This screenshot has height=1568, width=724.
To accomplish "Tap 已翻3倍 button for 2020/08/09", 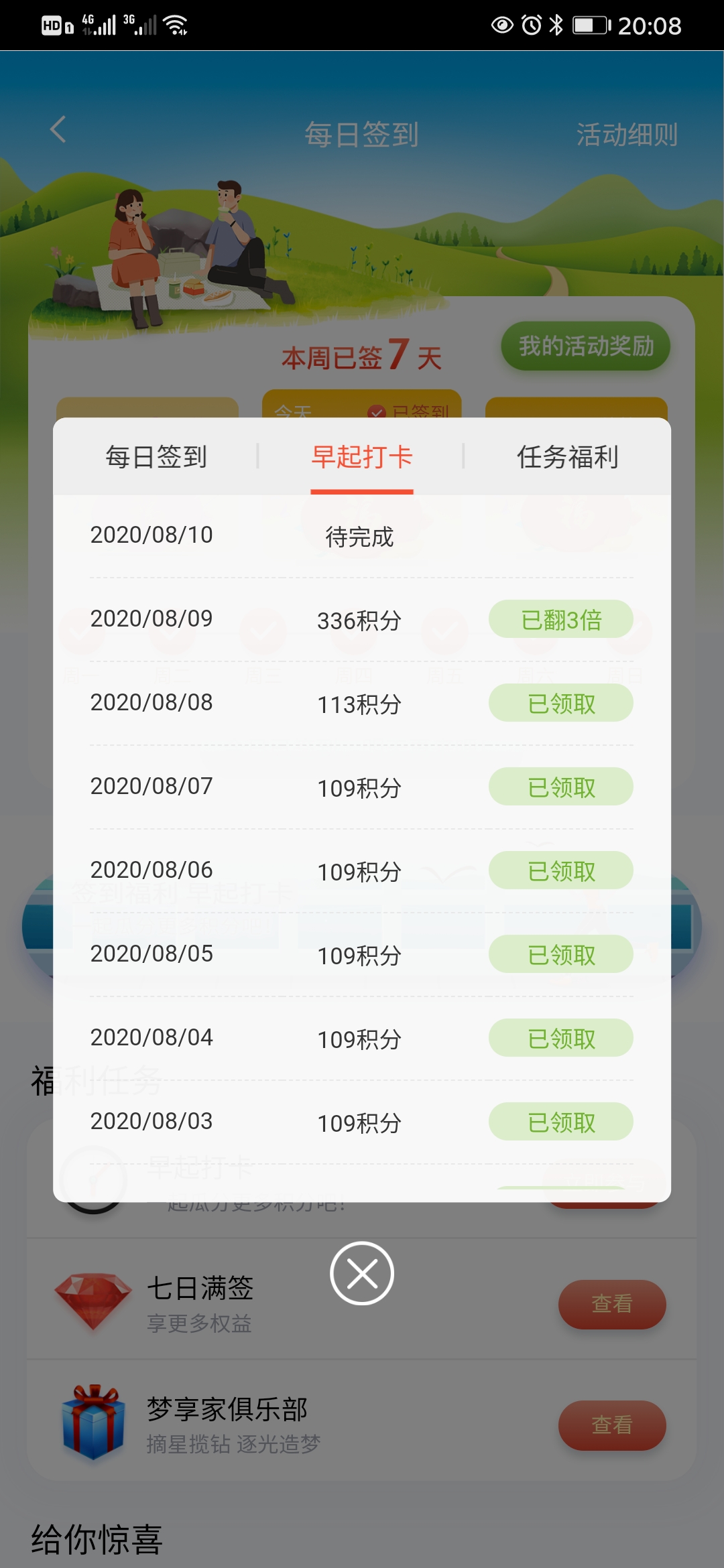I will [x=561, y=620].
